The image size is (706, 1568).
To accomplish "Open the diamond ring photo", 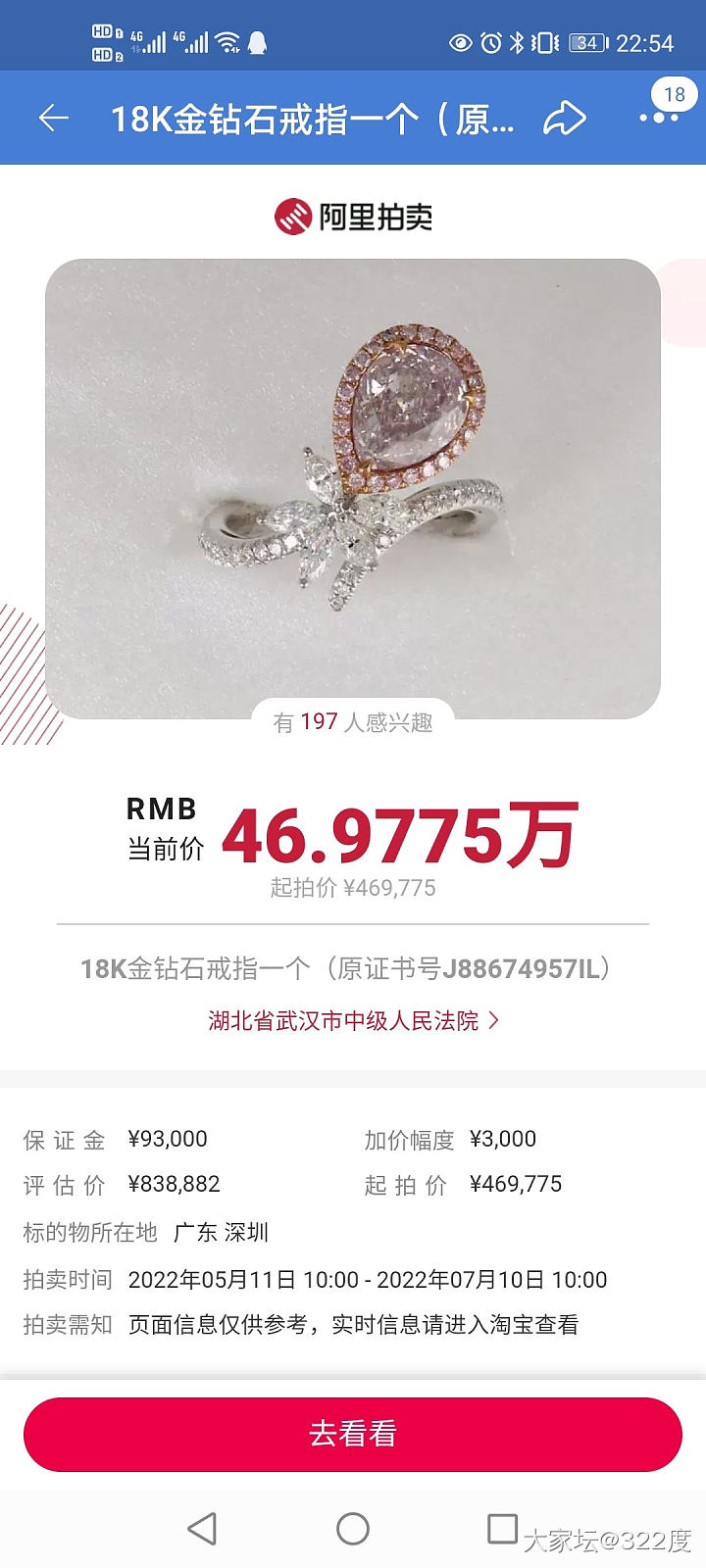I will tap(353, 487).
